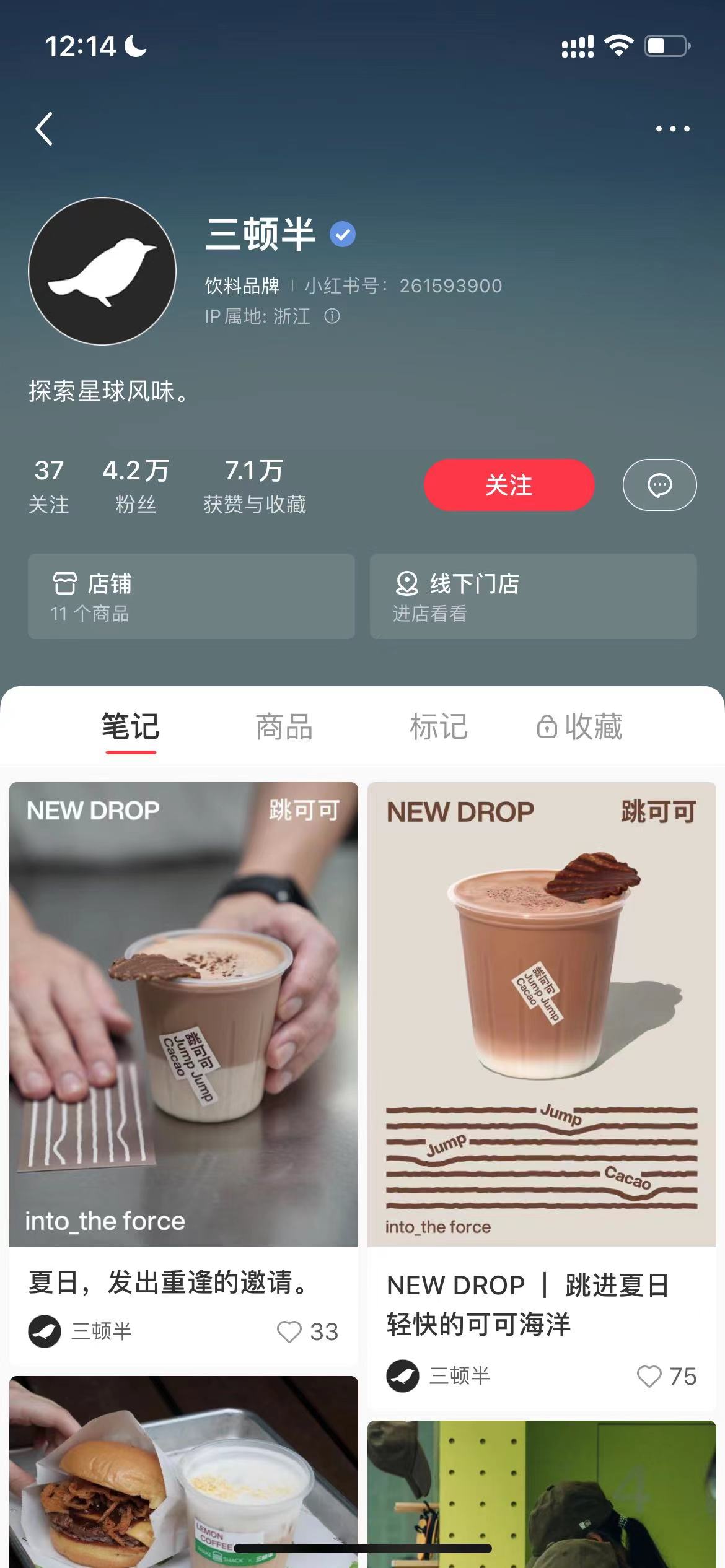
Task: Like the note with 75 likes
Action: click(649, 1376)
